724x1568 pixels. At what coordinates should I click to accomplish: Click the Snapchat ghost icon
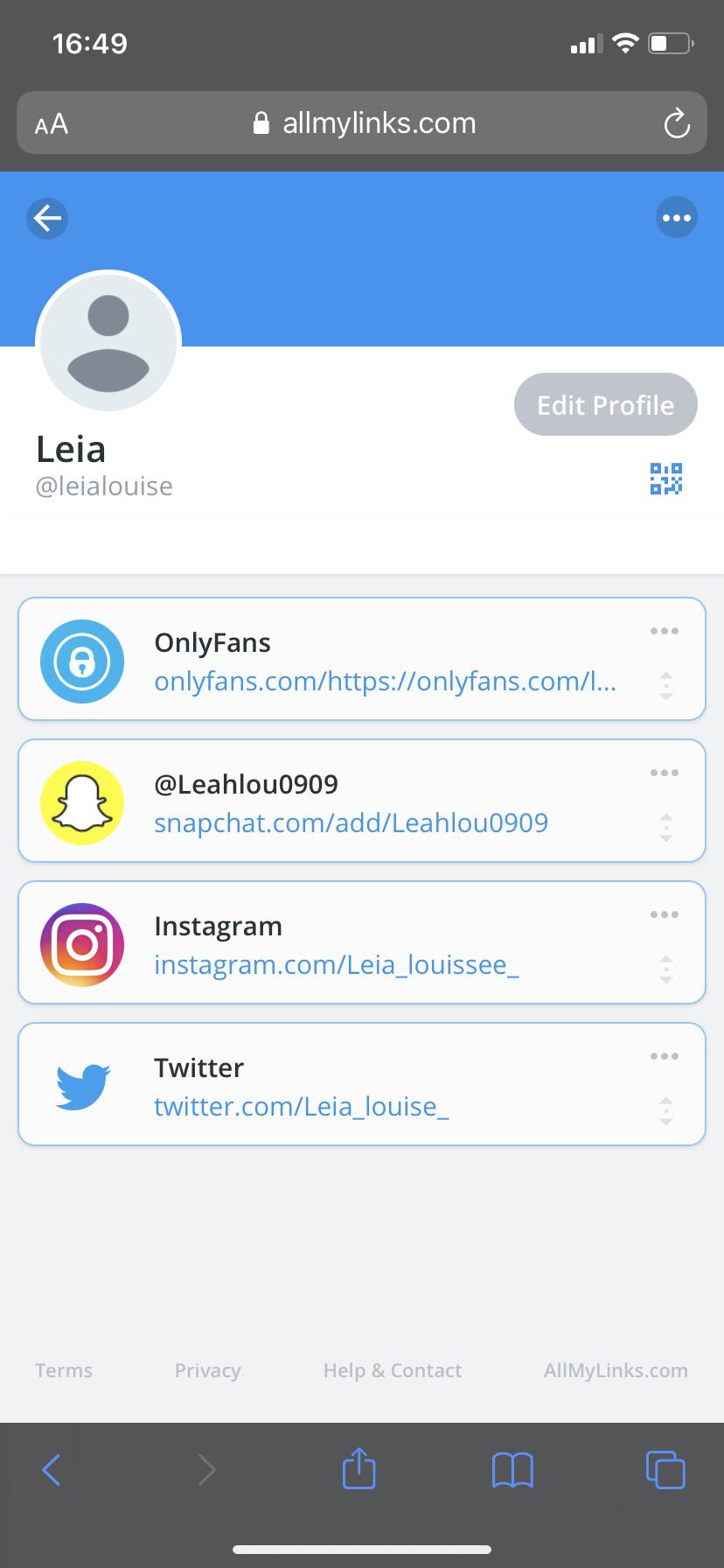[81, 802]
